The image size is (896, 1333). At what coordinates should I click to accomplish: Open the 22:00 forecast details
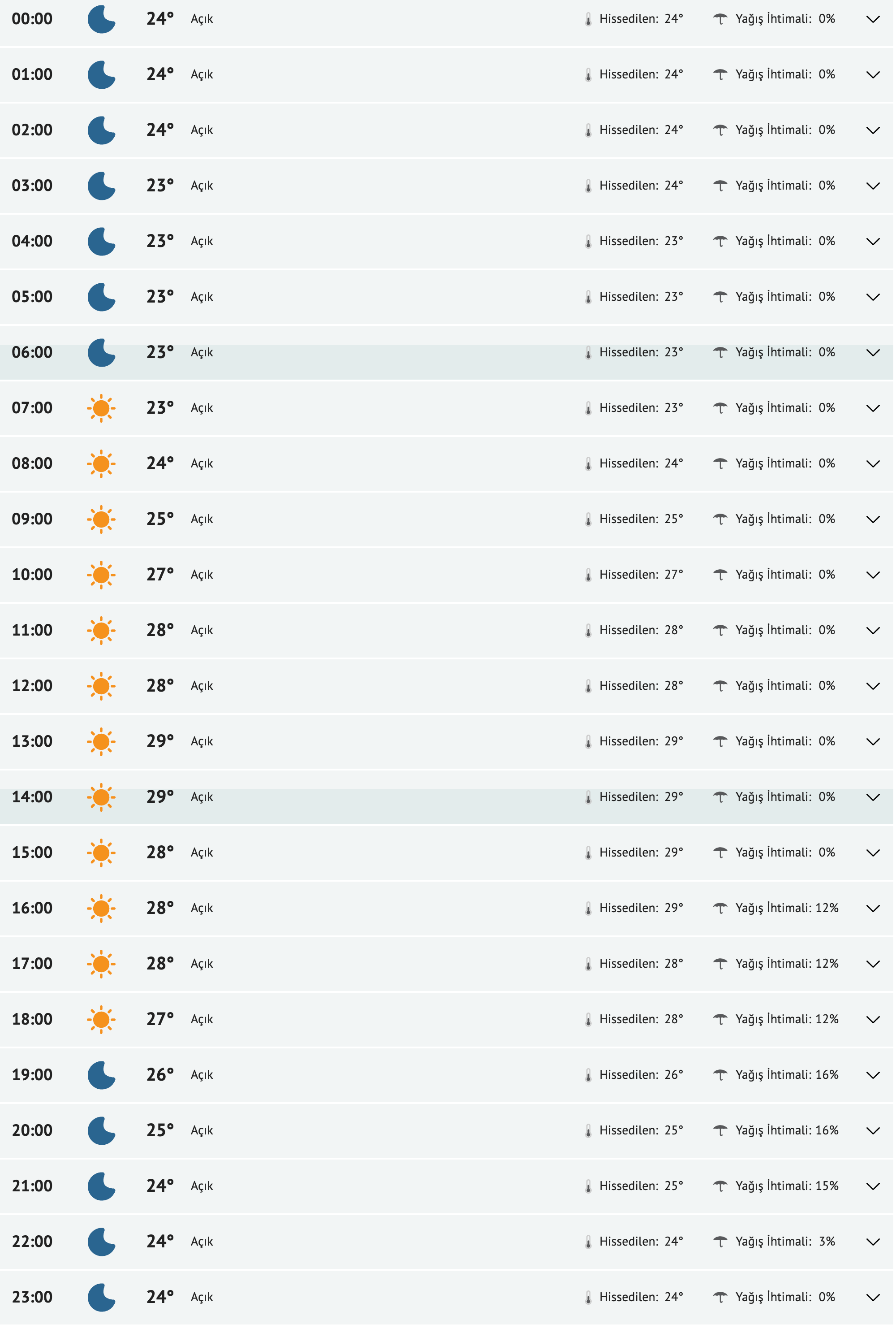[x=873, y=1242]
